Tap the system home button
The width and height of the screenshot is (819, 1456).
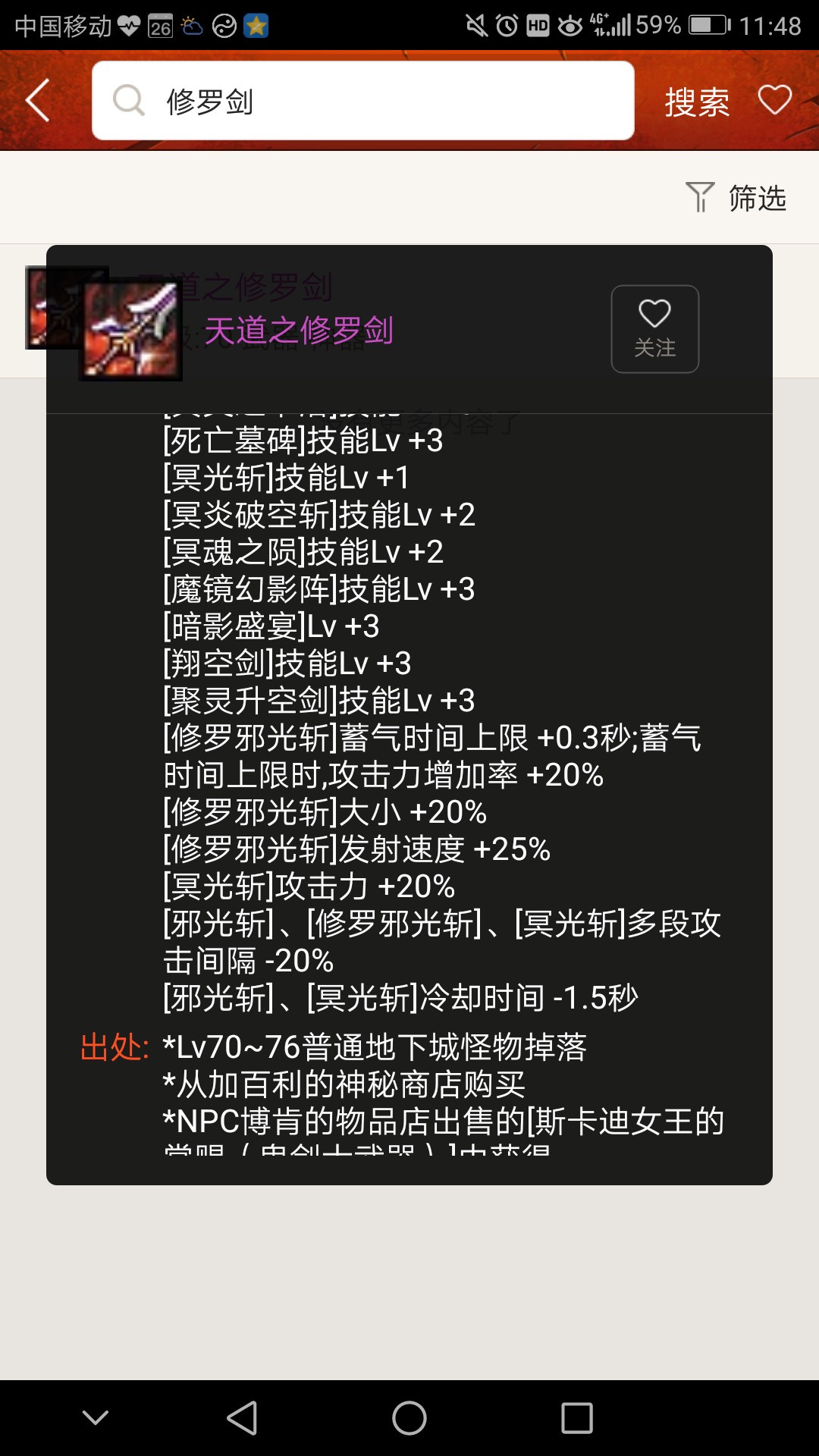[409, 1417]
